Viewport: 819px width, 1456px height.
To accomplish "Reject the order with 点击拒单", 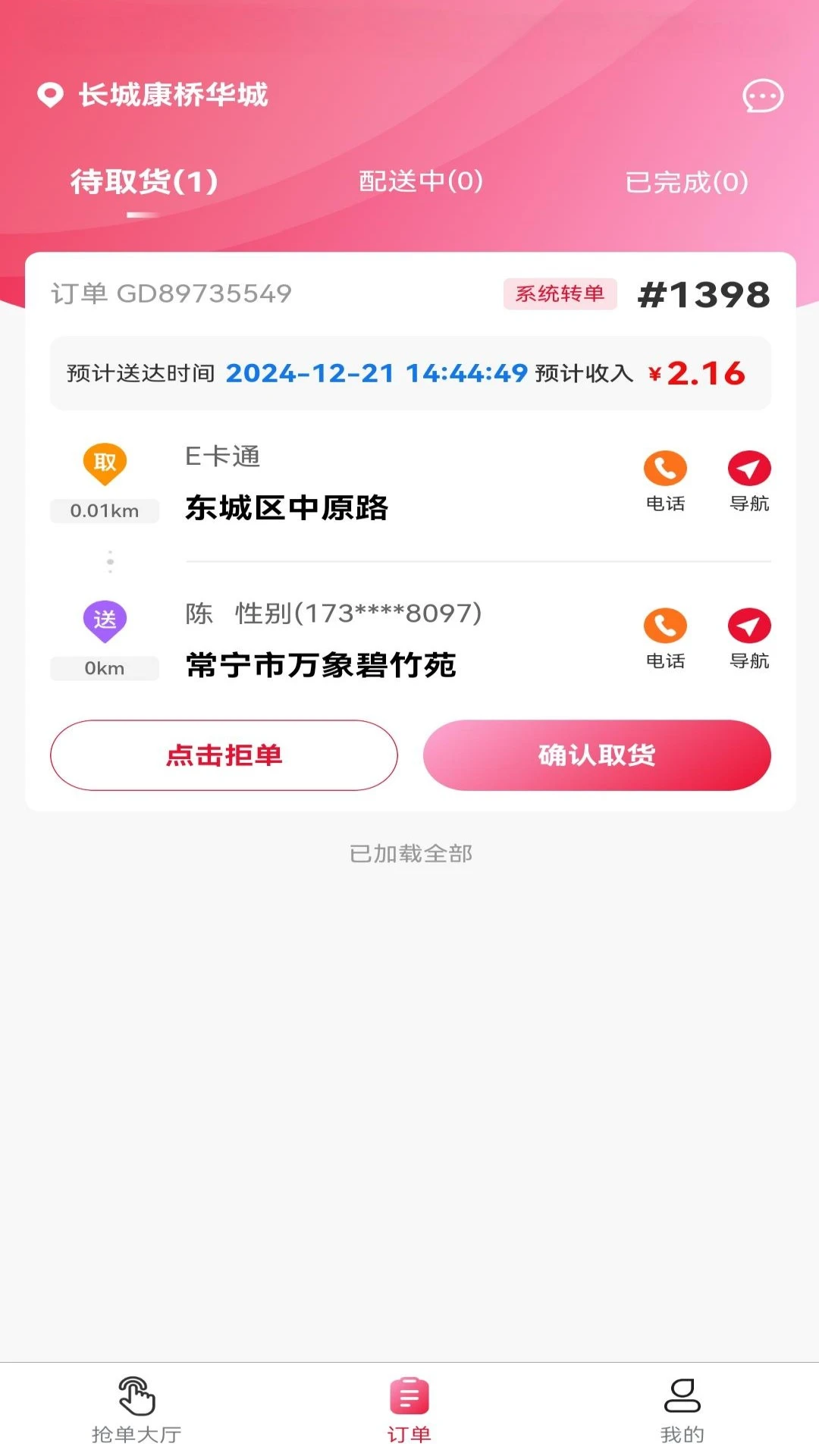I will 224,755.
